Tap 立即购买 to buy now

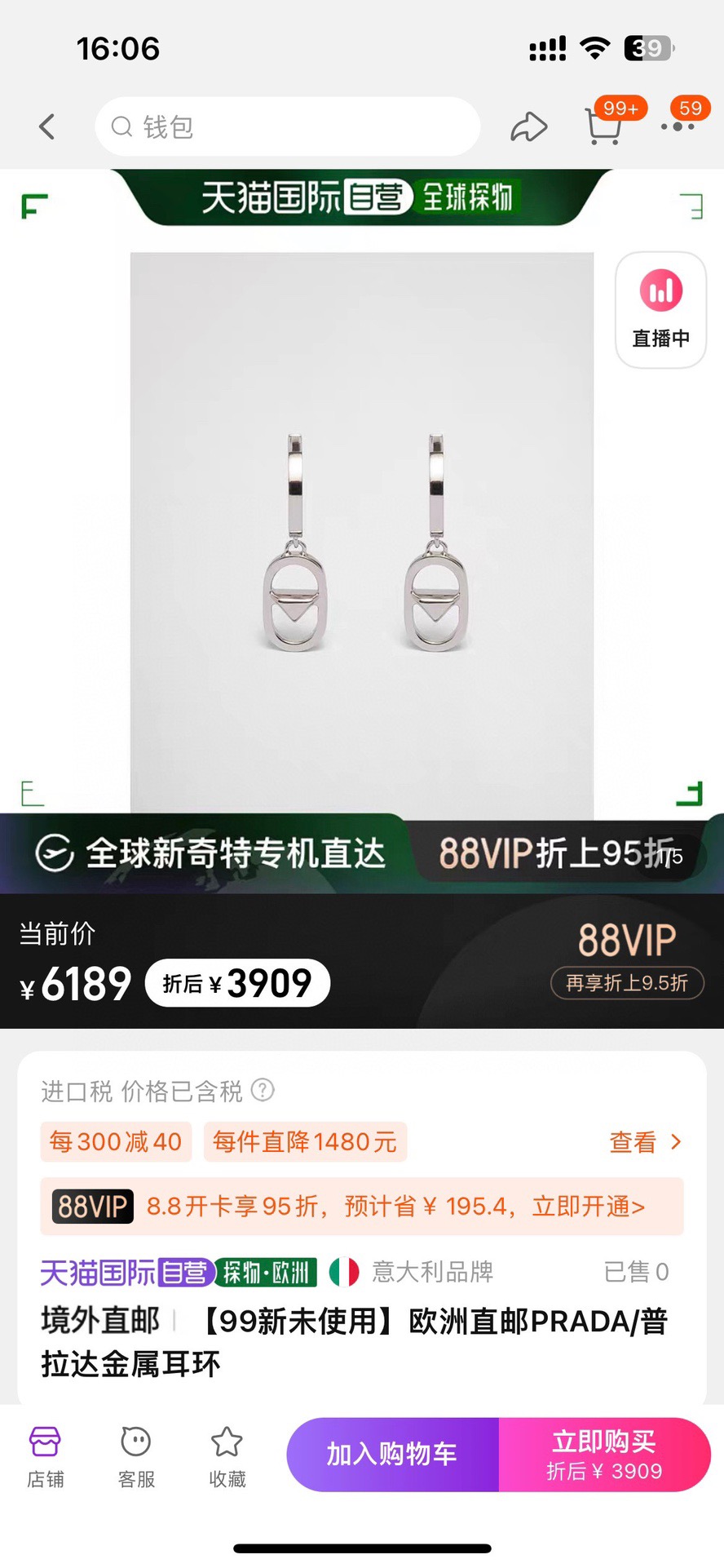[603, 1455]
